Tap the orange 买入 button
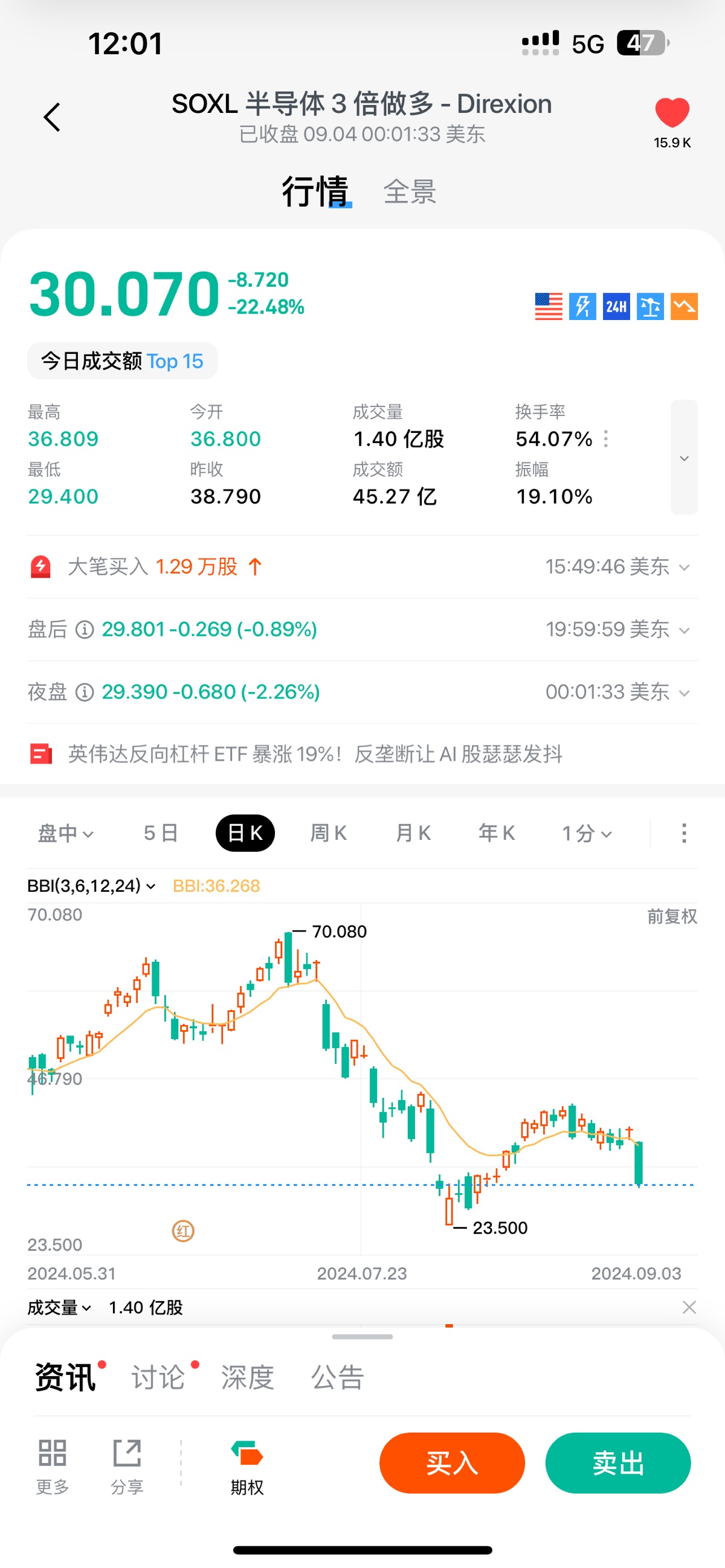This screenshot has width=725, height=1568. pos(452,1463)
